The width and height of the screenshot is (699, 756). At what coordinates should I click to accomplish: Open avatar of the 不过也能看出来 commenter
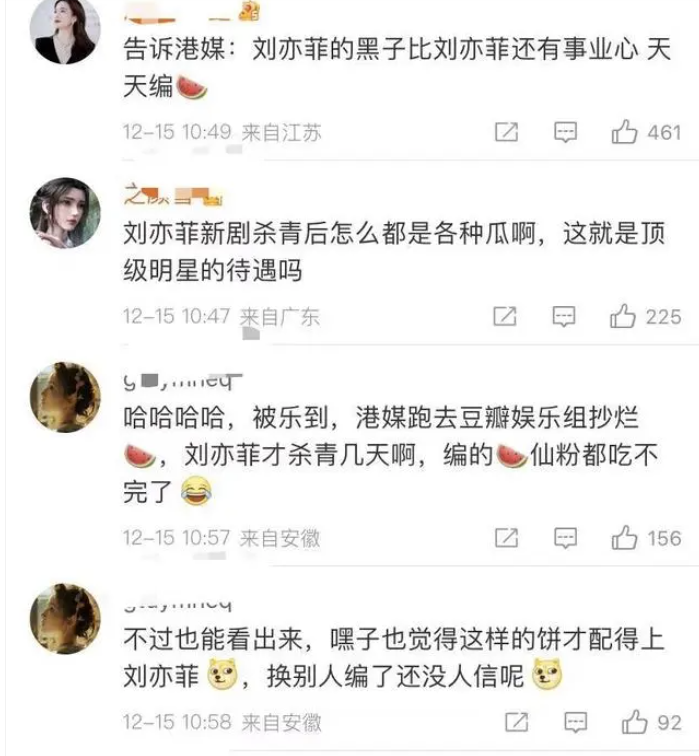point(66,618)
